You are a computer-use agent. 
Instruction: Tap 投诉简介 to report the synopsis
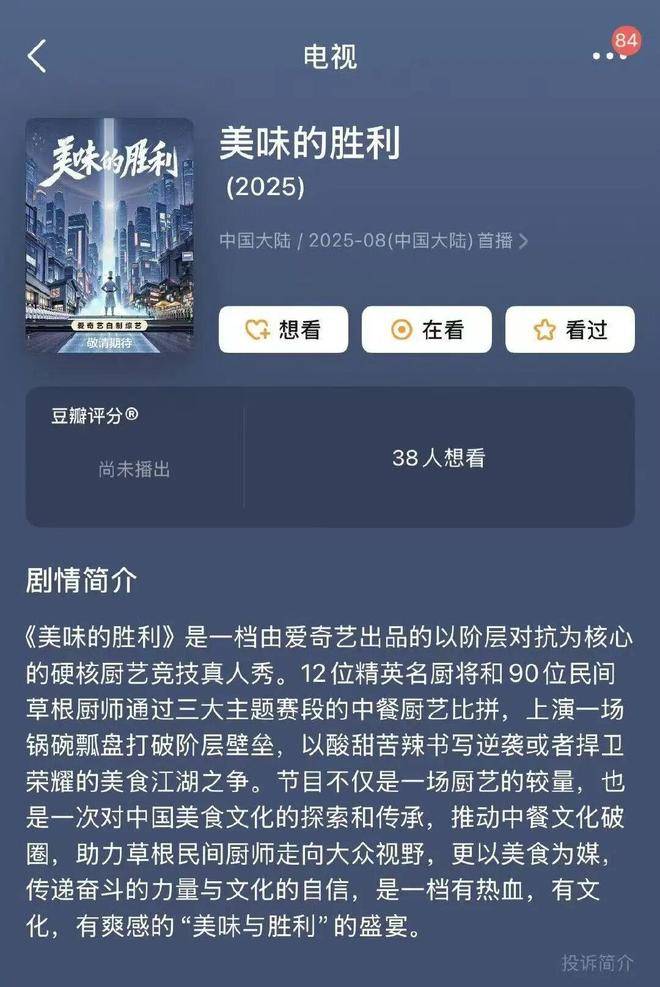pos(597,962)
